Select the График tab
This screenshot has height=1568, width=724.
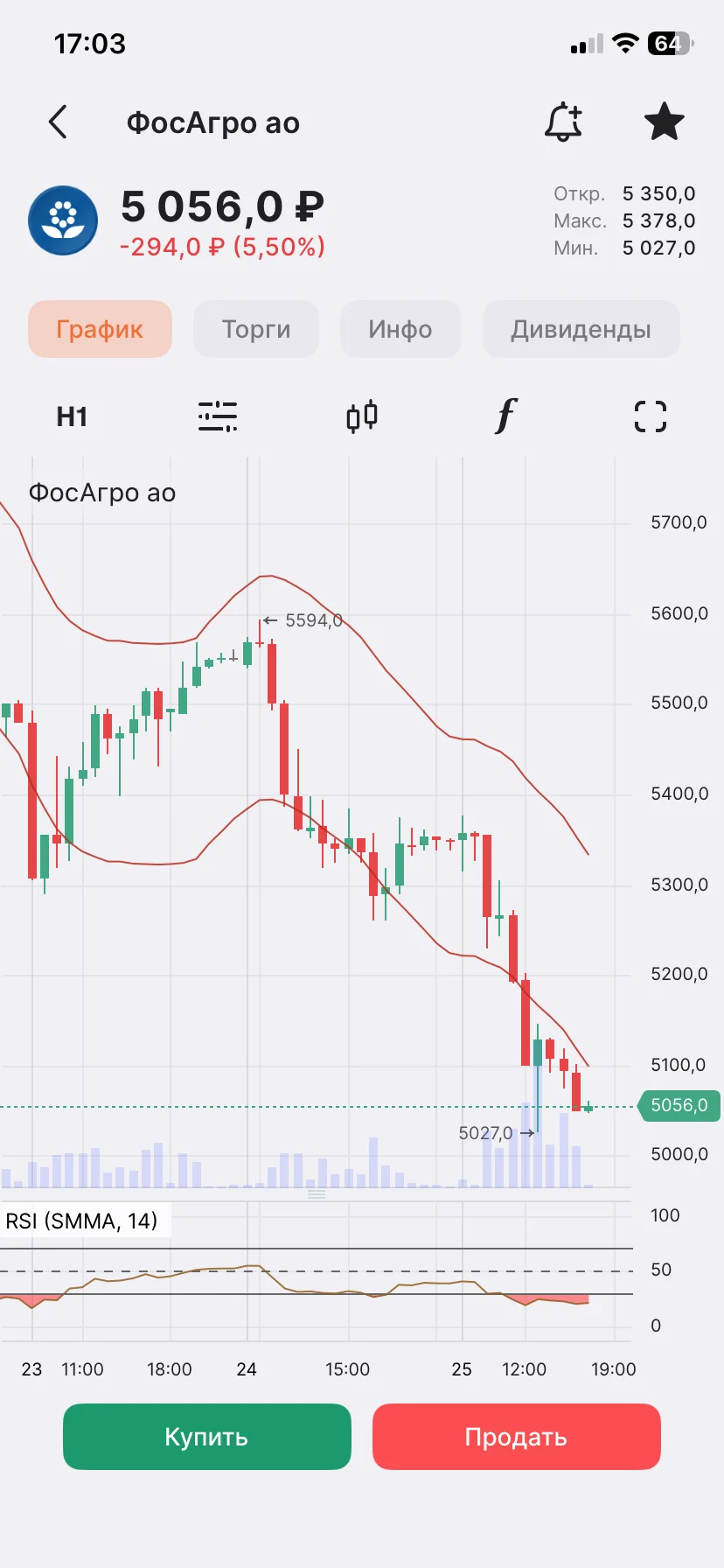coord(100,329)
